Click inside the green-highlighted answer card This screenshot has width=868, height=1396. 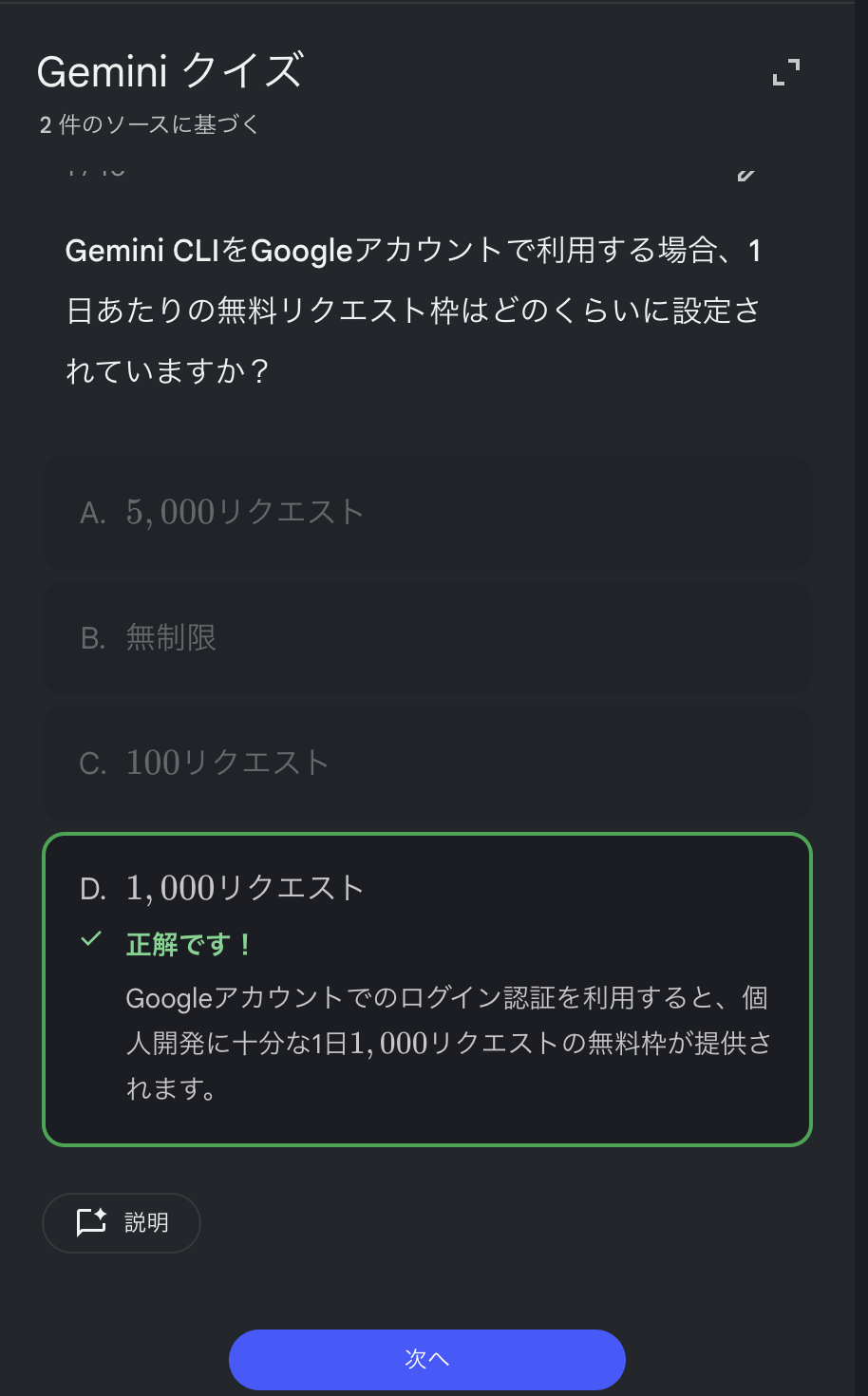click(x=426, y=988)
